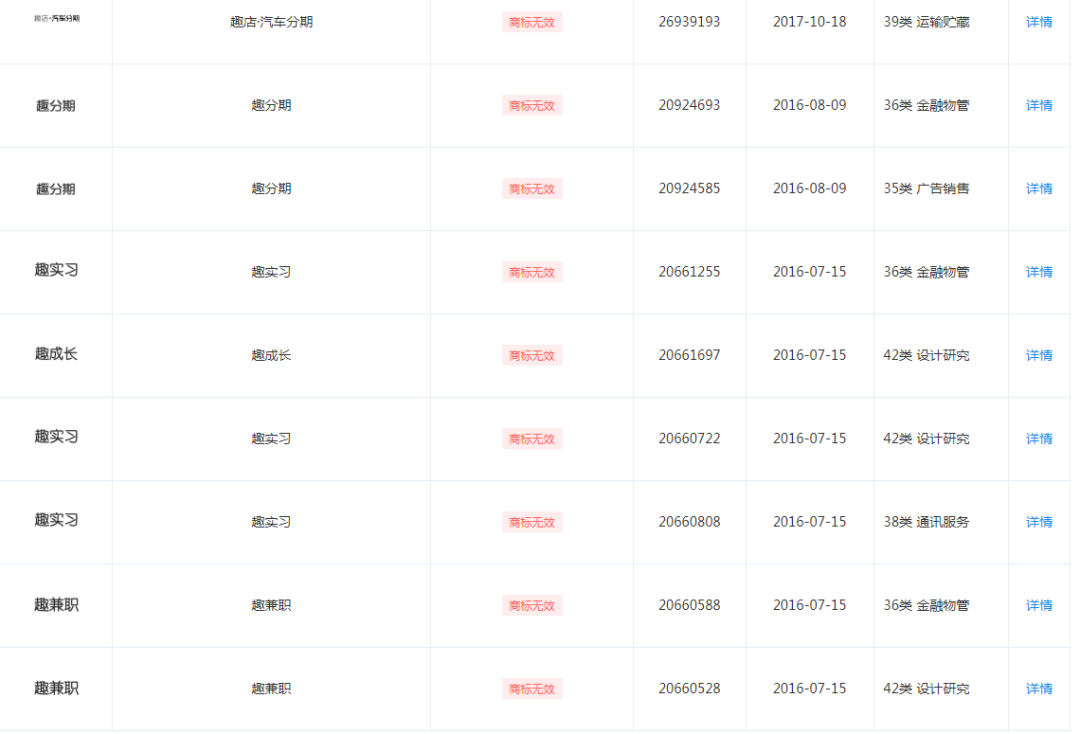Open 详情 for 趣兼职 42类 设计研究
The height and width of the screenshot is (734, 1080).
coord(1039,689)
